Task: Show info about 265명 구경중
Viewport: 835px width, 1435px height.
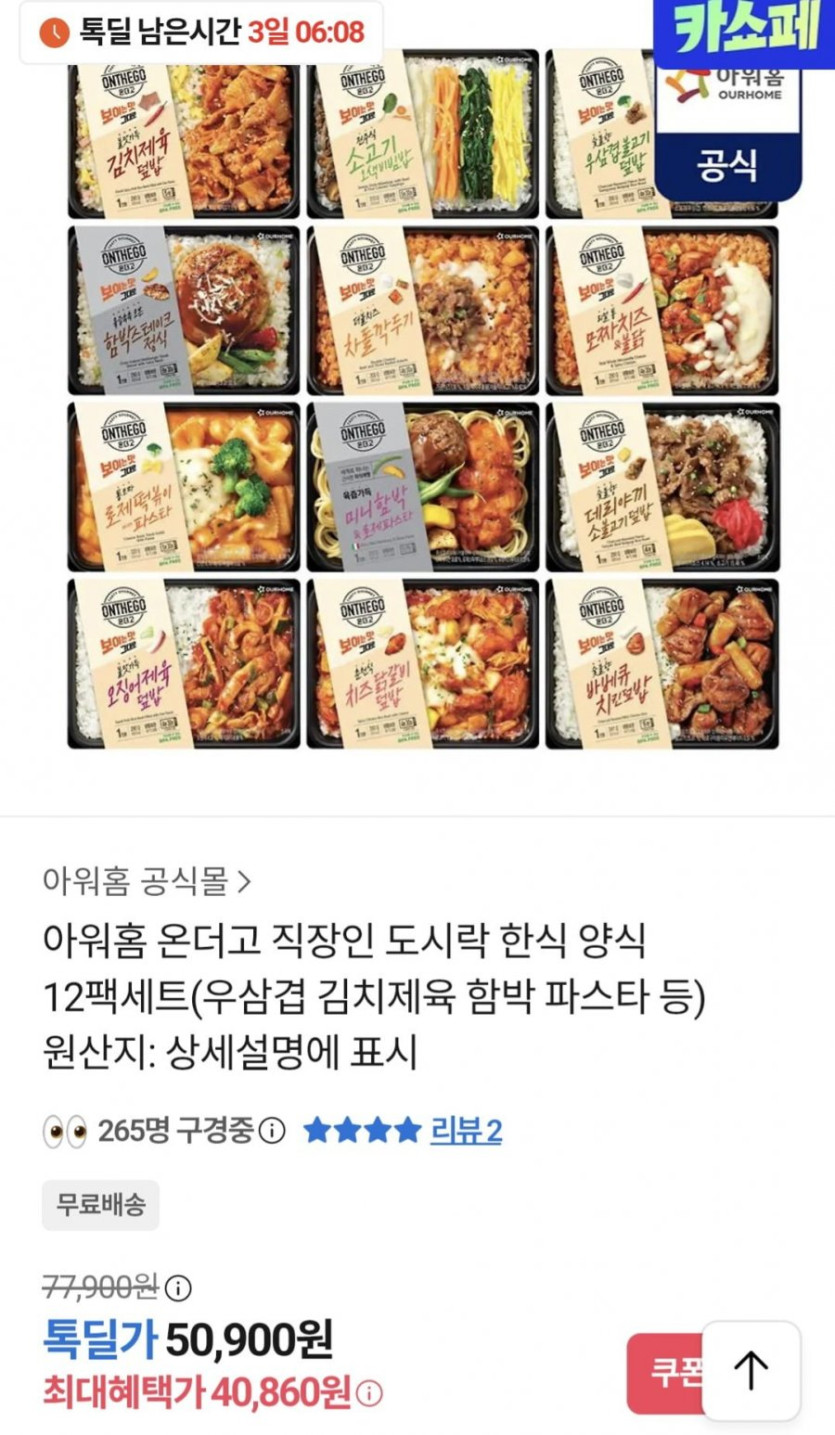Action: 272,1131
